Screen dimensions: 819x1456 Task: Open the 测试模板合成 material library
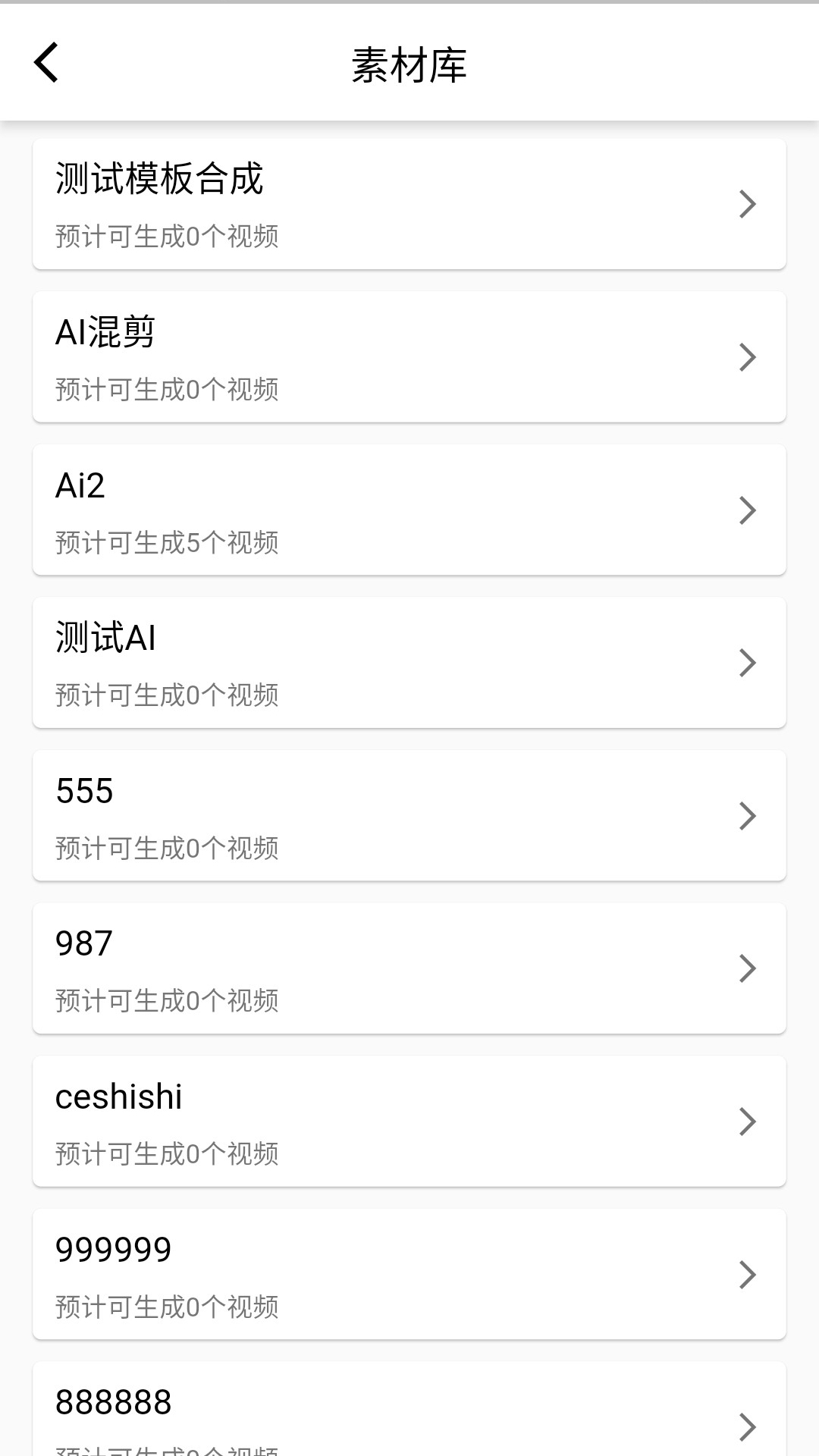tap(409, 204)
